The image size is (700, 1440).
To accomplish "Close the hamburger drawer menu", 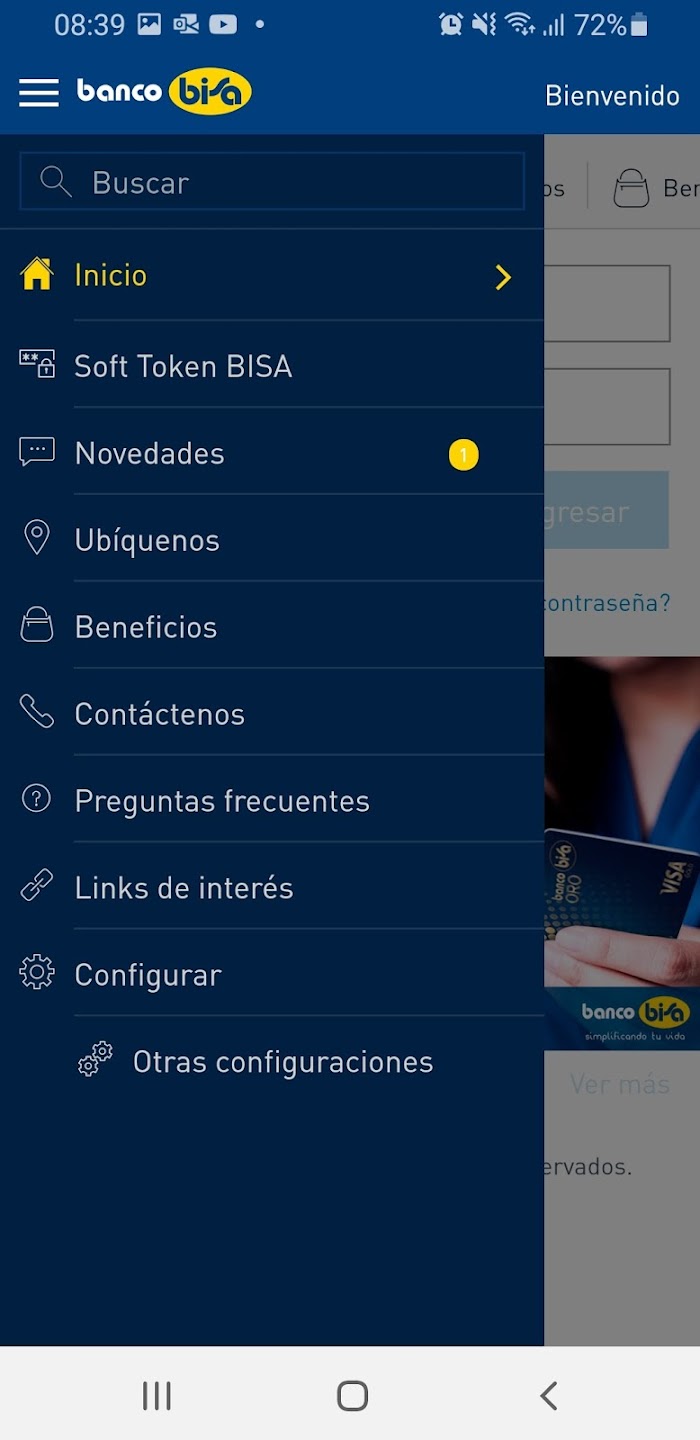I will click(x=39, y=93).
